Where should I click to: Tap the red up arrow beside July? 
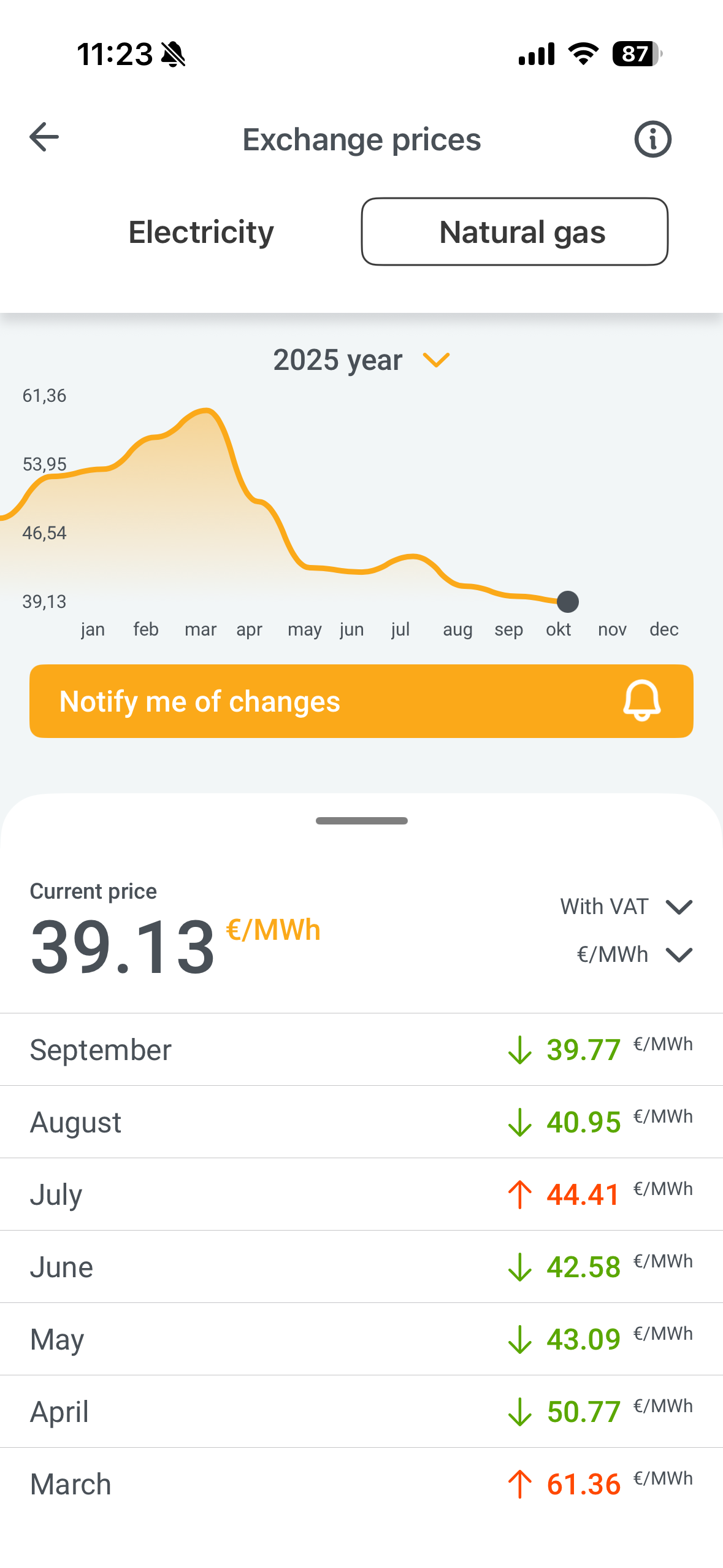[519, 1193]
